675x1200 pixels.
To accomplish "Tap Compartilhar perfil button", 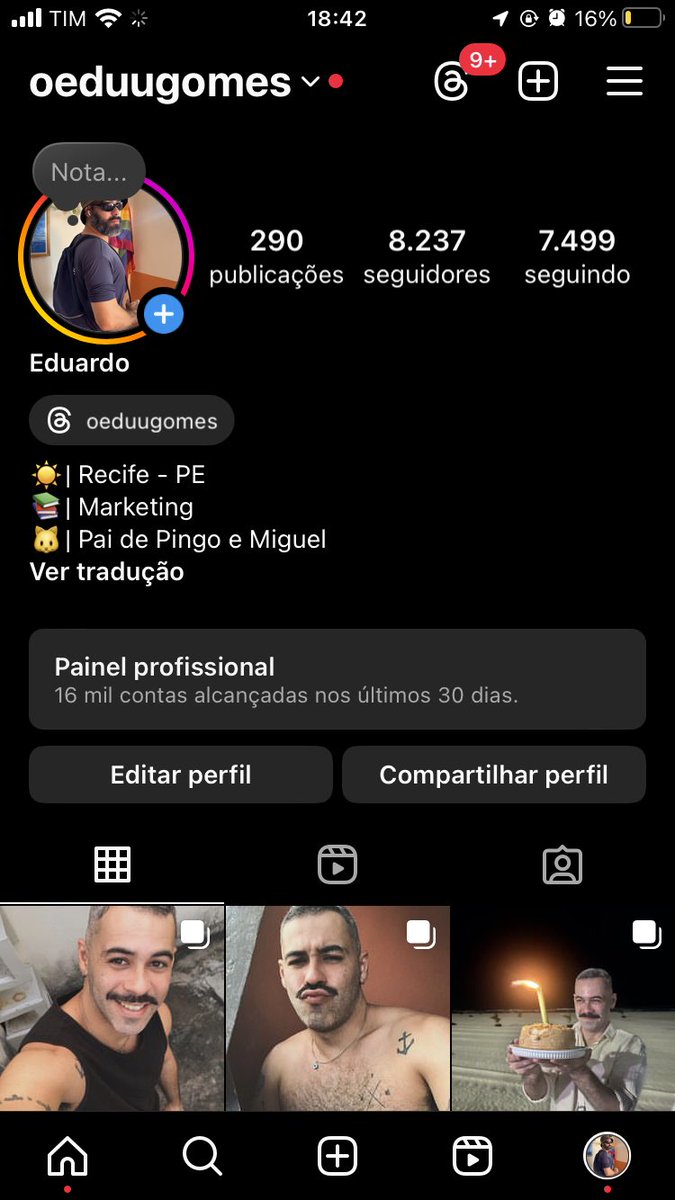I will [x=494, y=775].
